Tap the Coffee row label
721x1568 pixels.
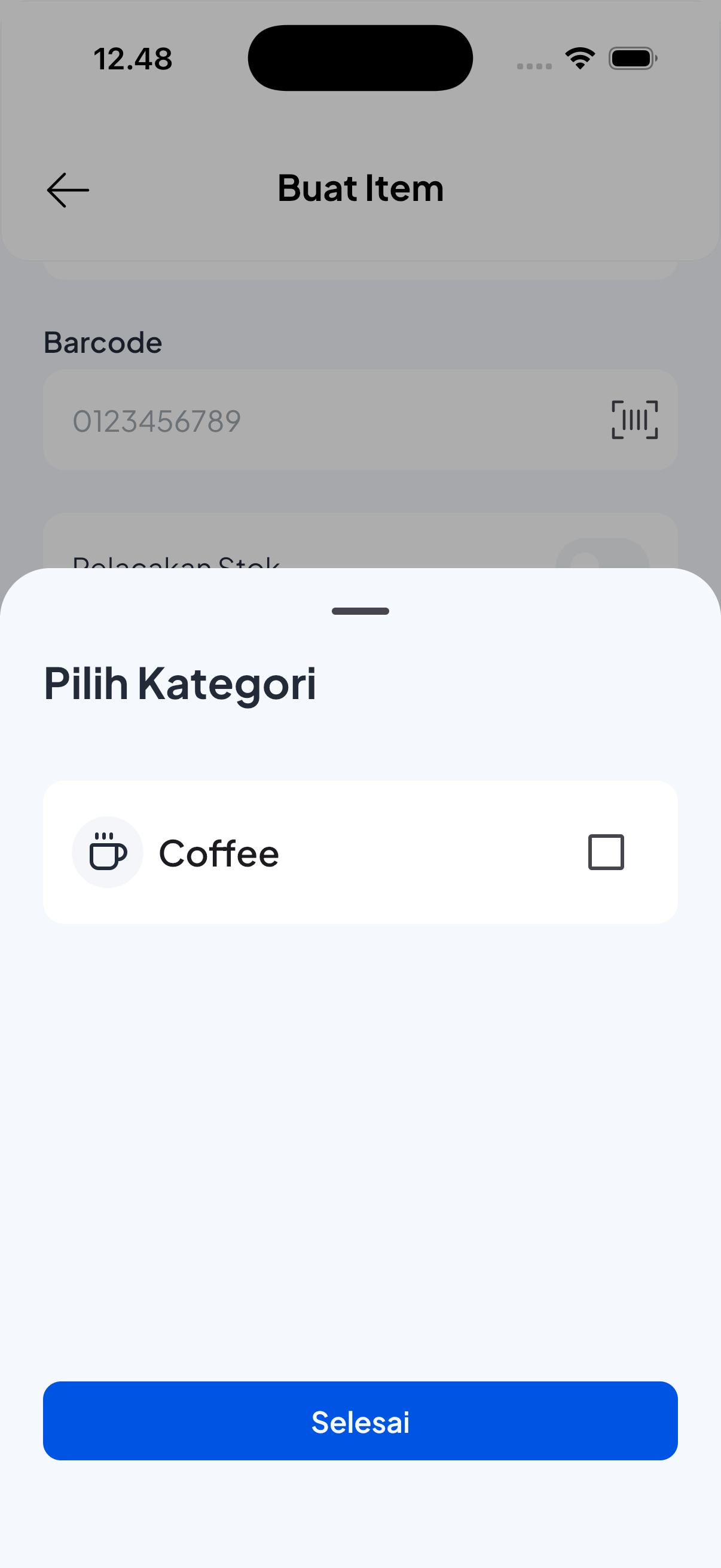(x=219, y=852)
